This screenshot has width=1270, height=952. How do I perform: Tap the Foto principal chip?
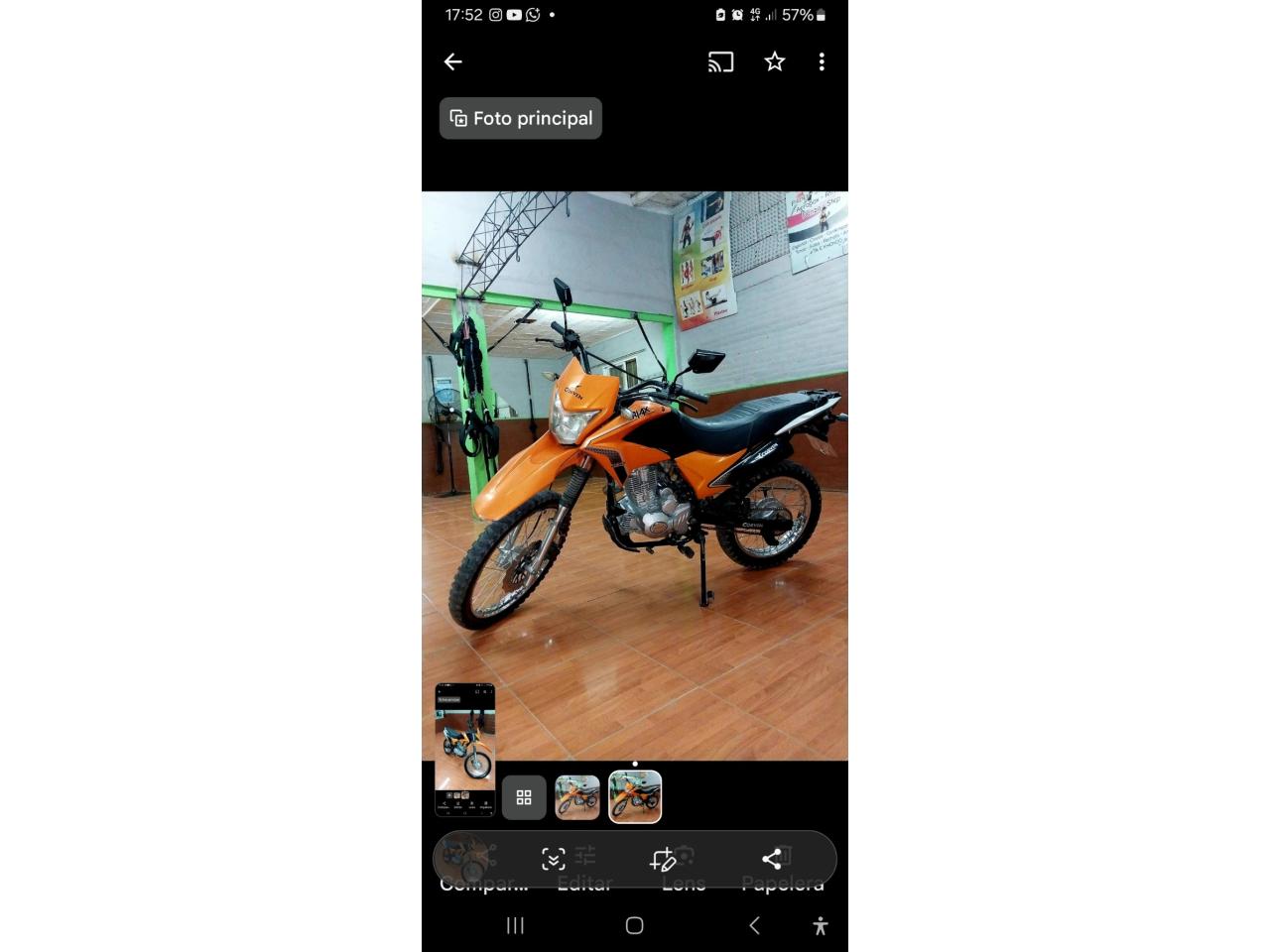click(x=521, y=118)
